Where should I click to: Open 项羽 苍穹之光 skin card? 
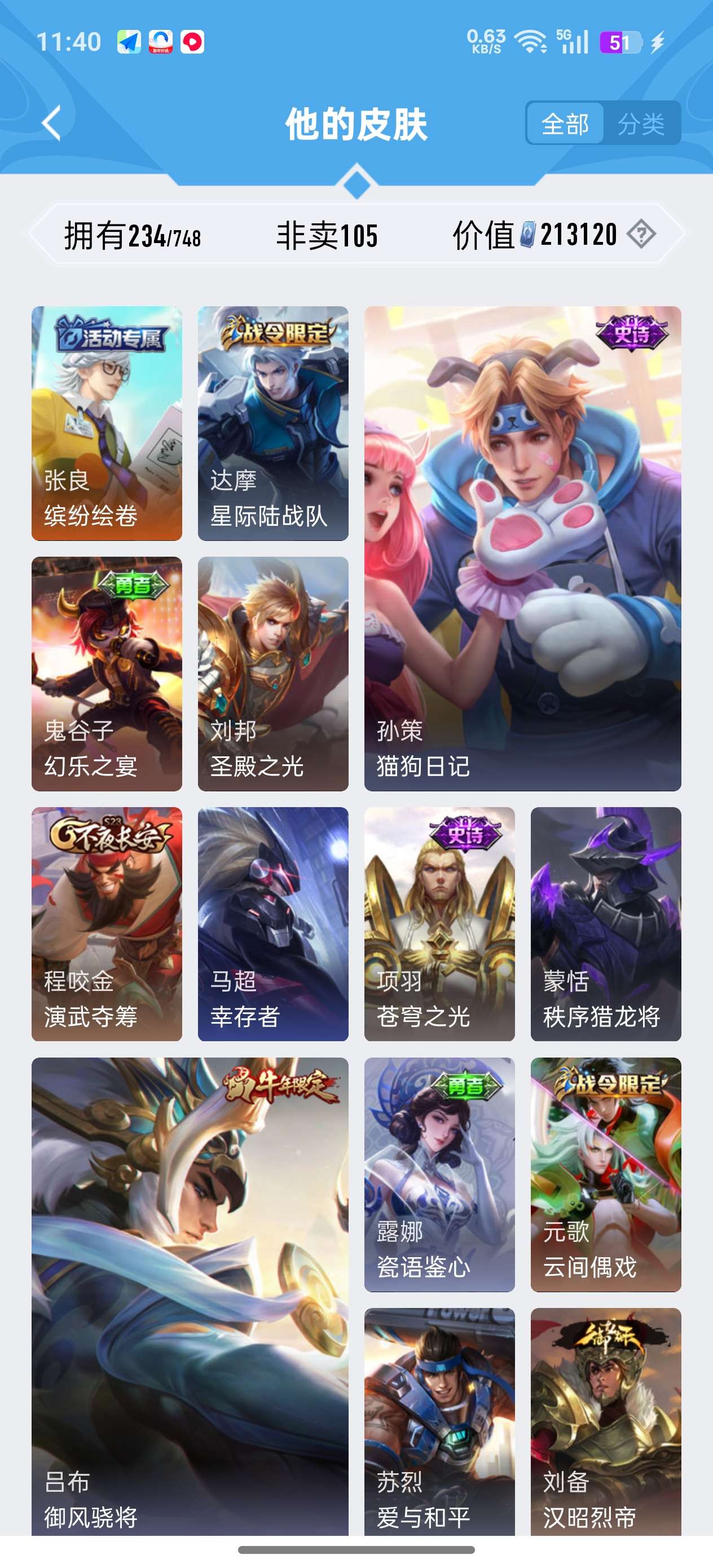click(x=439, y=924)
